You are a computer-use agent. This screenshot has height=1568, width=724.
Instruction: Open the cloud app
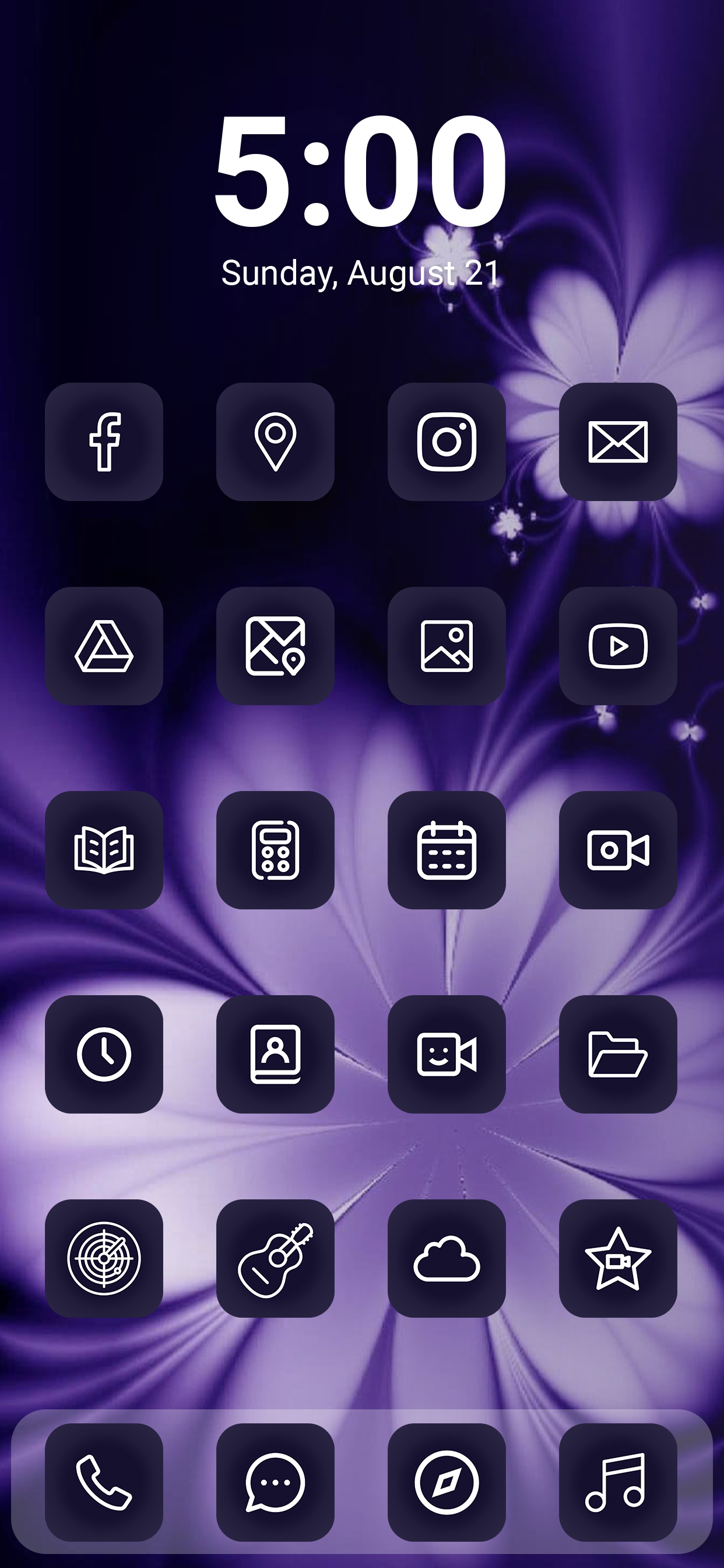(x=447, y=1258)
